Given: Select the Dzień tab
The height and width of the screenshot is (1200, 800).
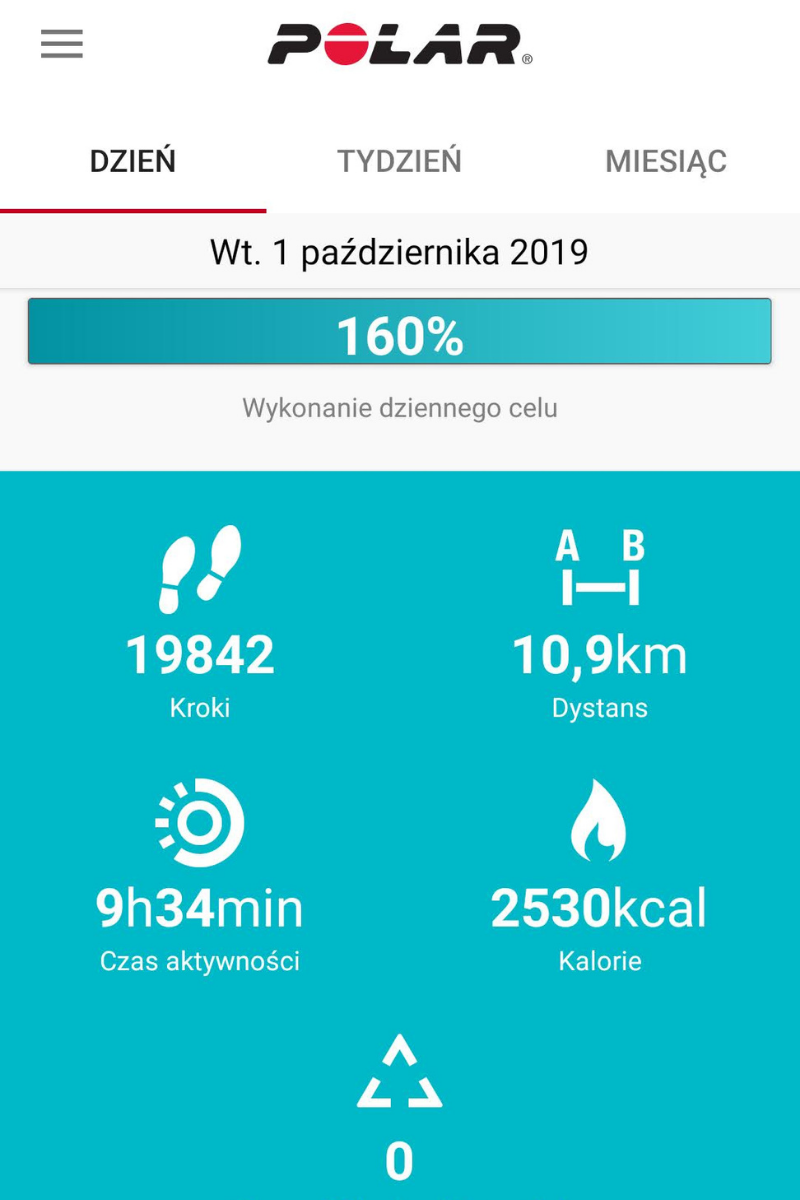Looking at the screenshot, I should click(x=133, y=161).
